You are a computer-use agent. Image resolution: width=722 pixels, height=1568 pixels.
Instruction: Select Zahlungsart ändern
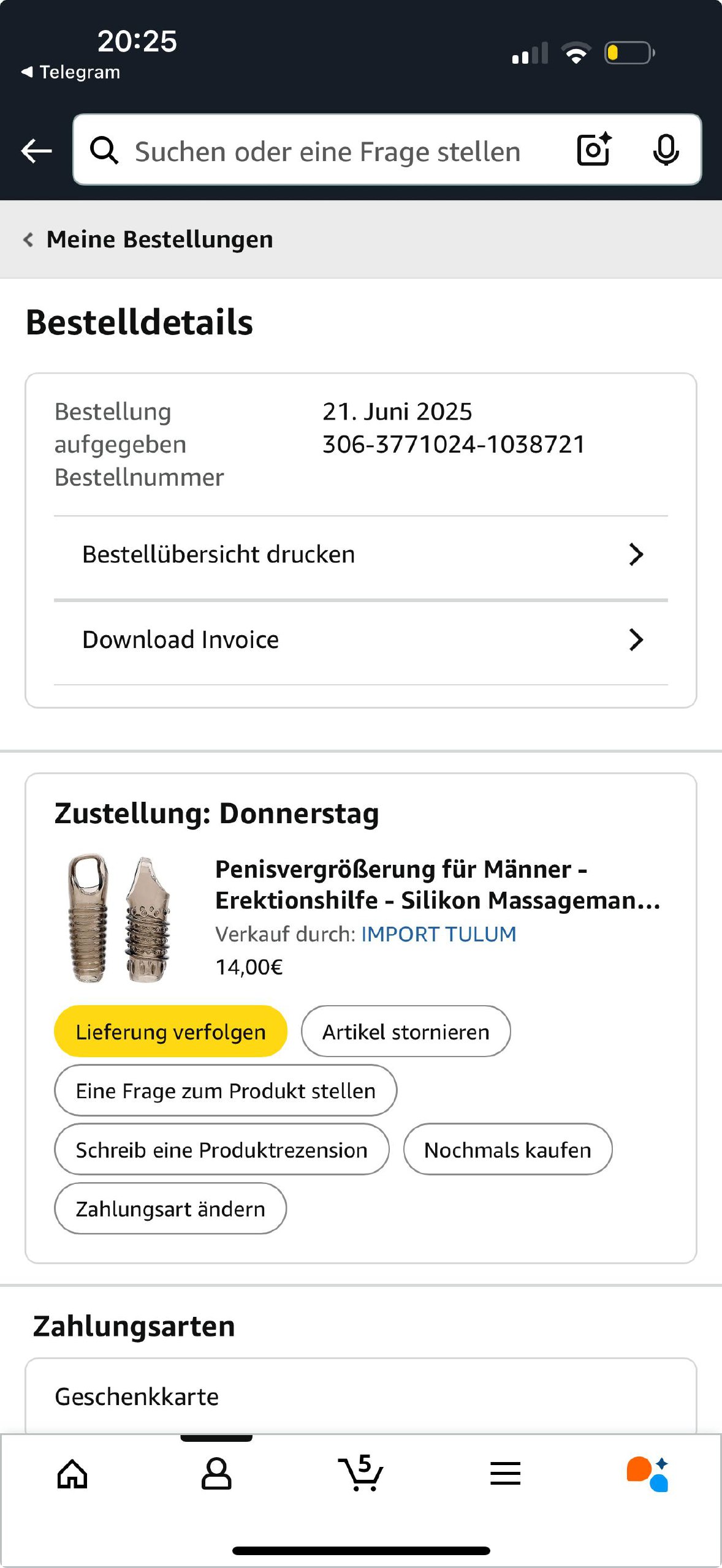(170, 1209)
